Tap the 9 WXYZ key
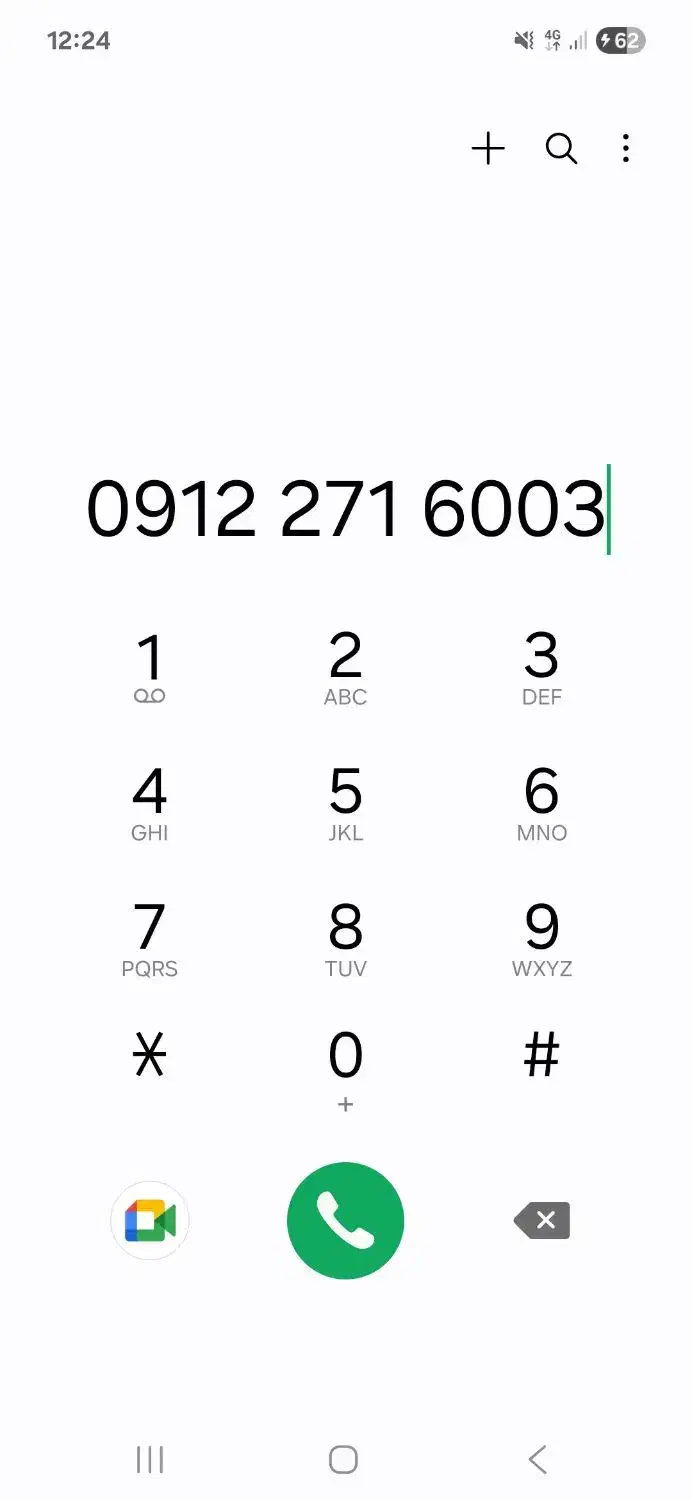 pyautogui.click(x=541, y=940)
